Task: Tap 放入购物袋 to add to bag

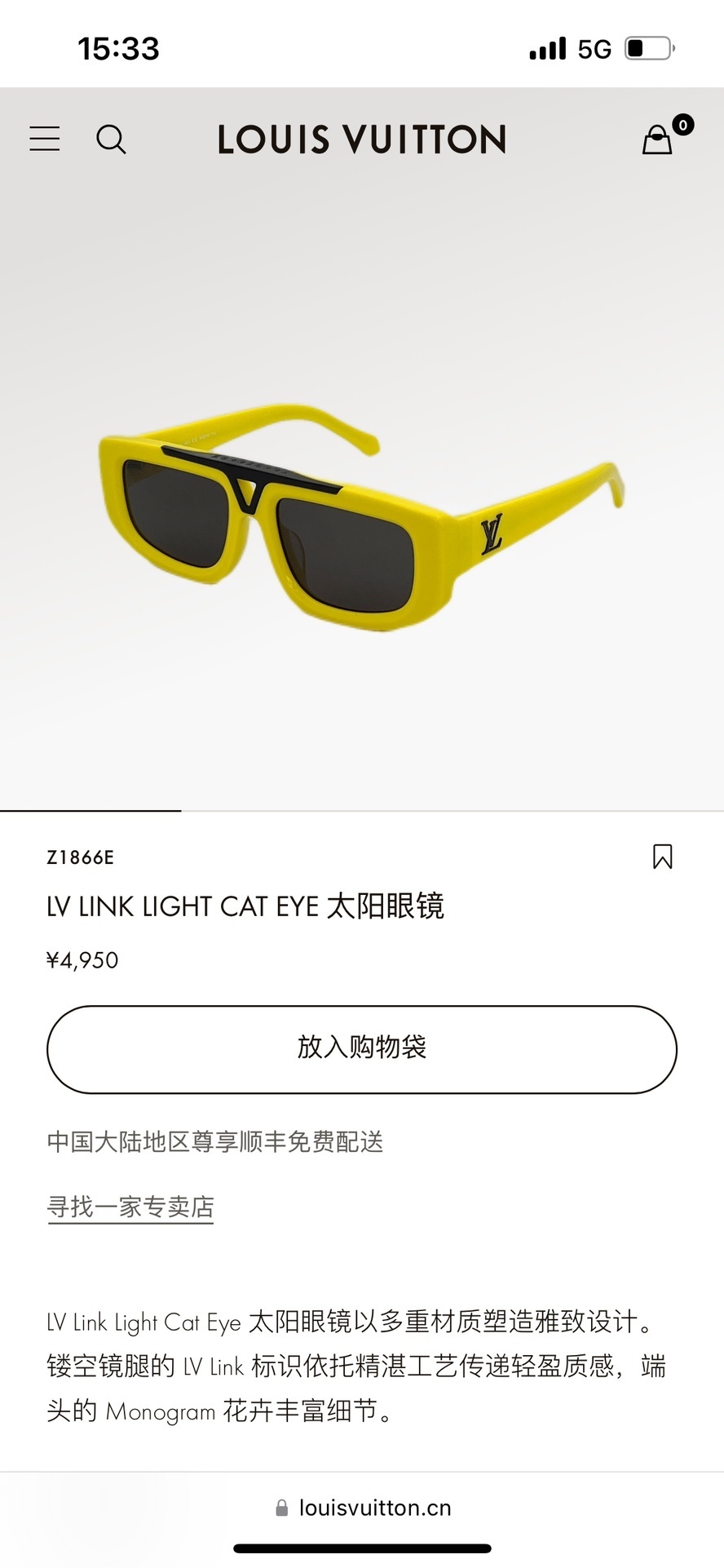Action: click(362, 1049)
